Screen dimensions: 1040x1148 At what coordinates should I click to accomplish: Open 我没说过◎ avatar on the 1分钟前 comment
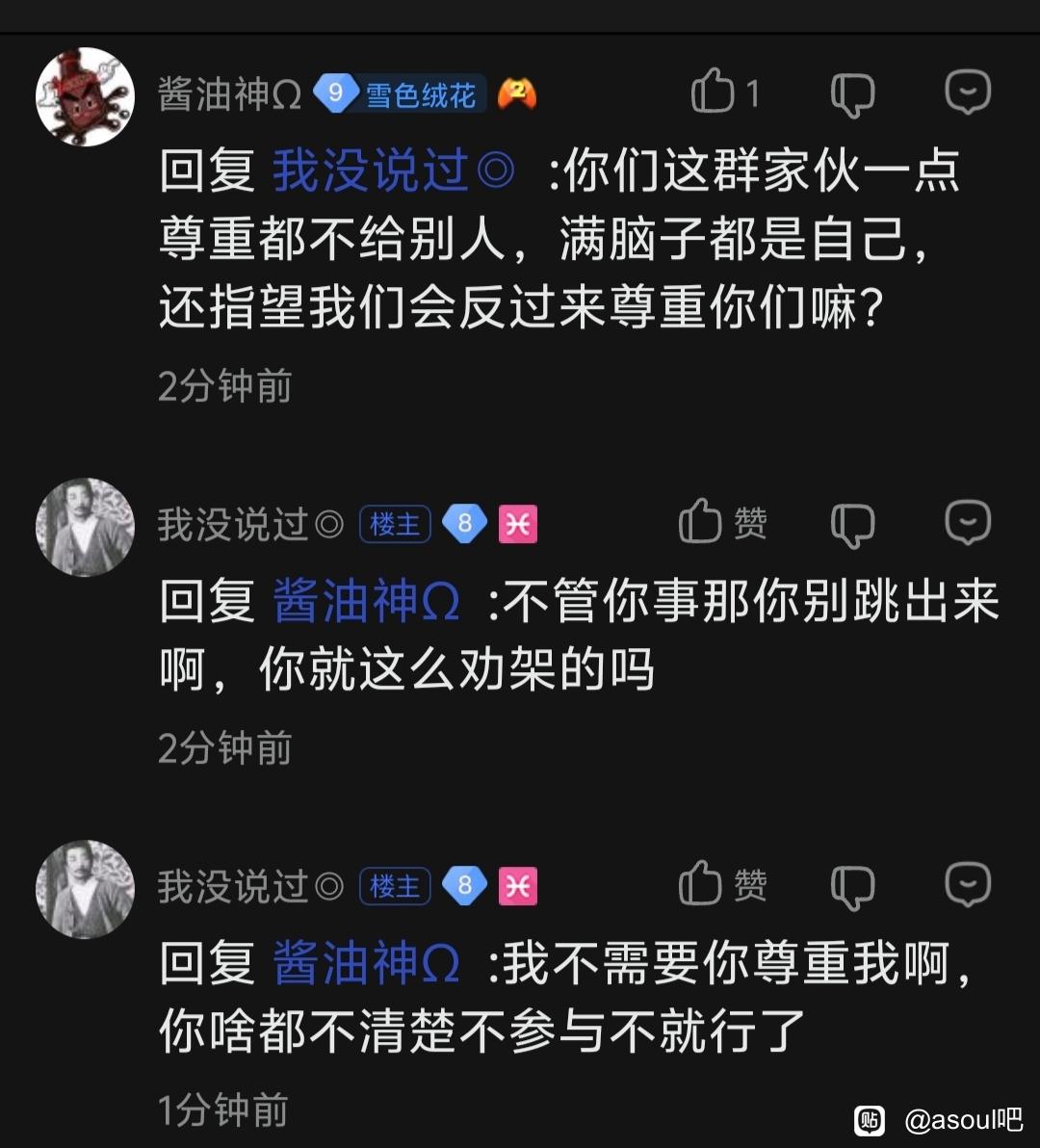pyautogui.click(x=85, y=889)
